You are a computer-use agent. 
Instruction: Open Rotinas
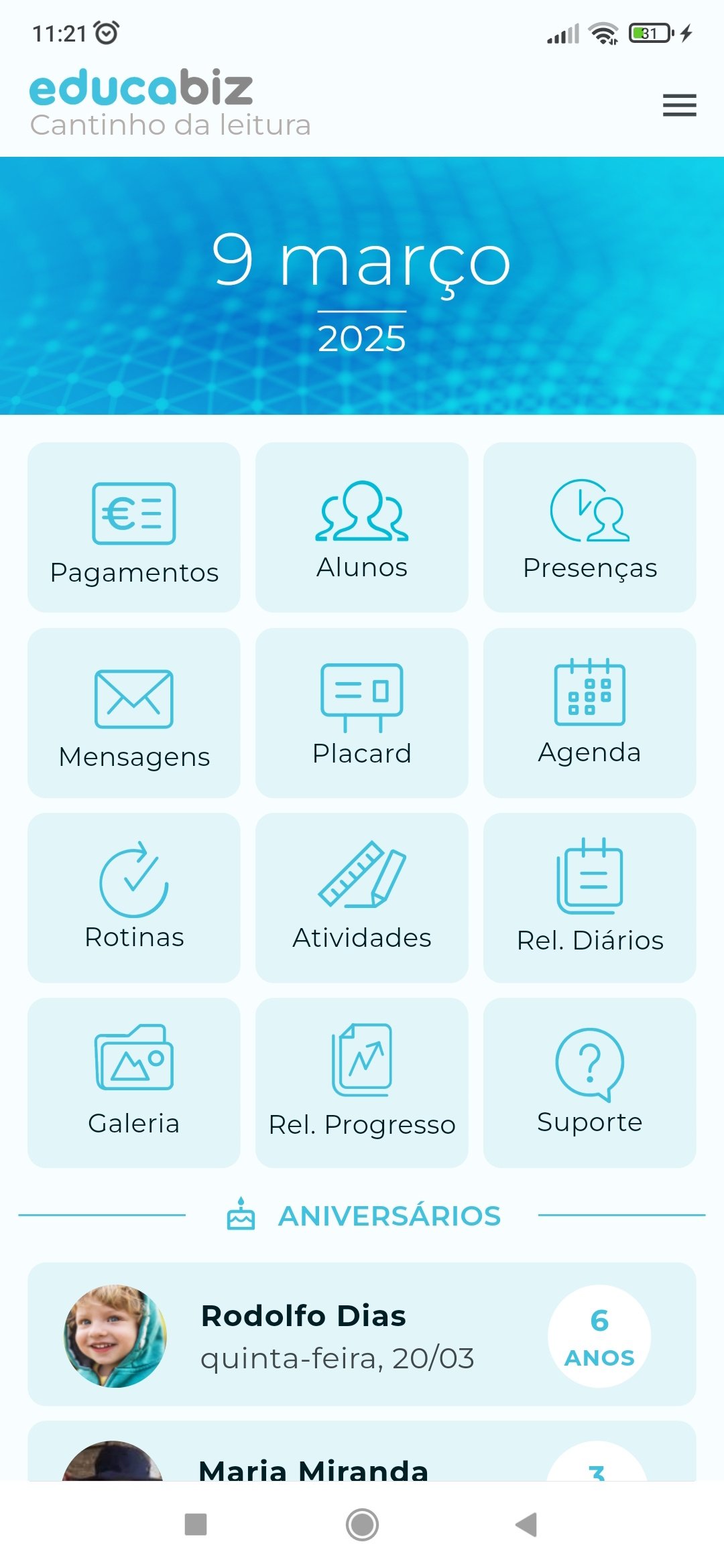pyautogui.click(x=134, y=898)
